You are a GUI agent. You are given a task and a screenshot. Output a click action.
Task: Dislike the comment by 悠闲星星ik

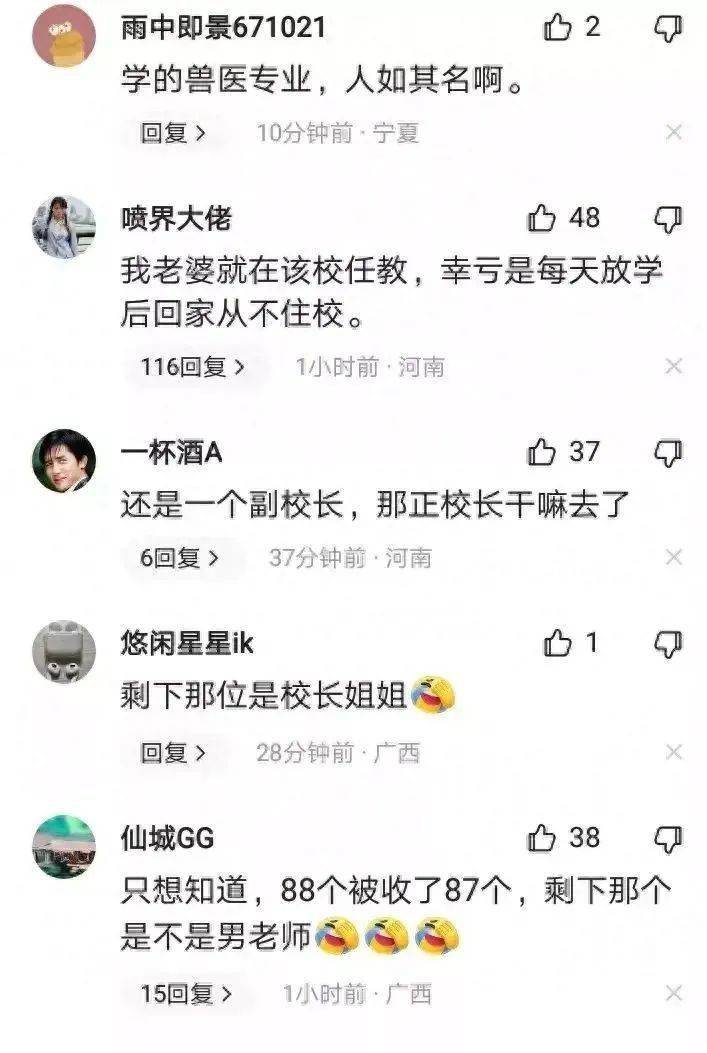[x=668, y=643]
